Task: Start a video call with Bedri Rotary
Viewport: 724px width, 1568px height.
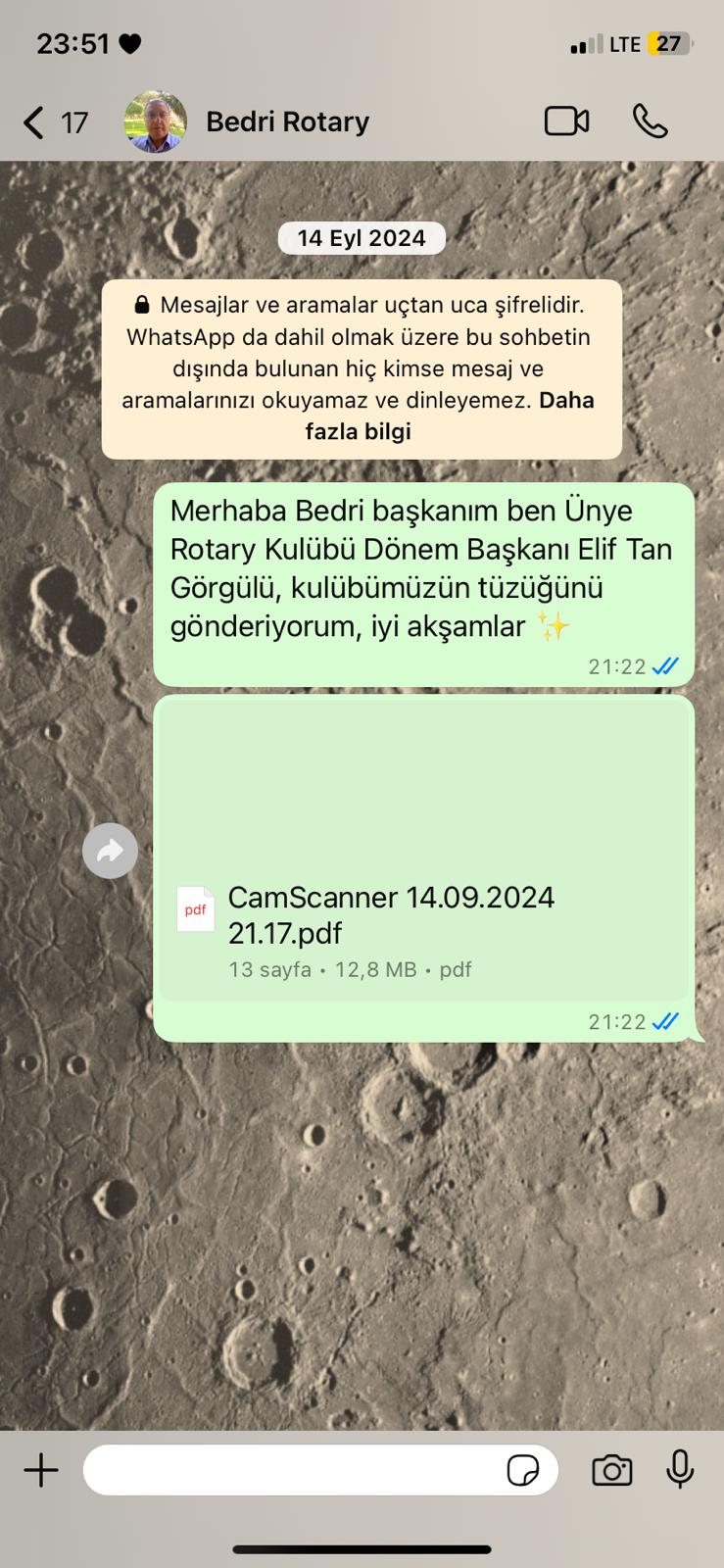Action: (x=566, y=122)
